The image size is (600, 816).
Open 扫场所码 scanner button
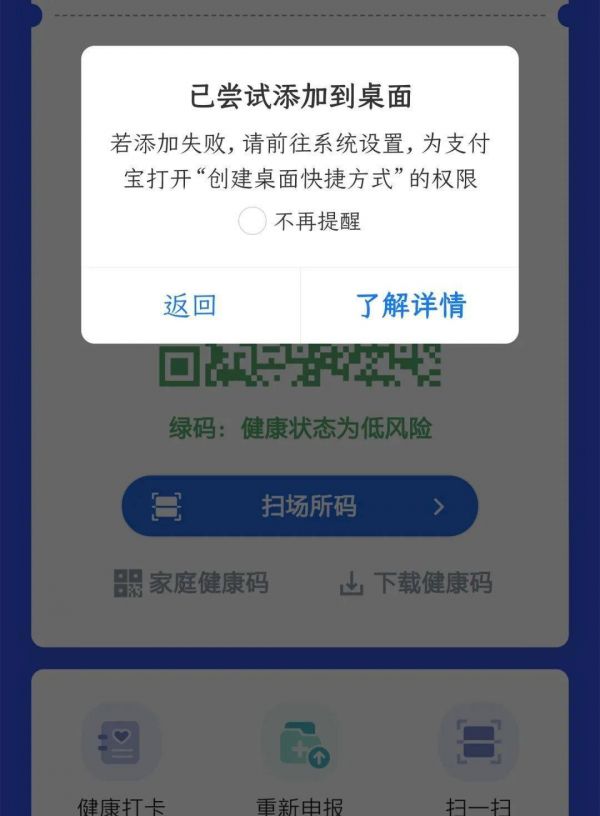[300, 506]
